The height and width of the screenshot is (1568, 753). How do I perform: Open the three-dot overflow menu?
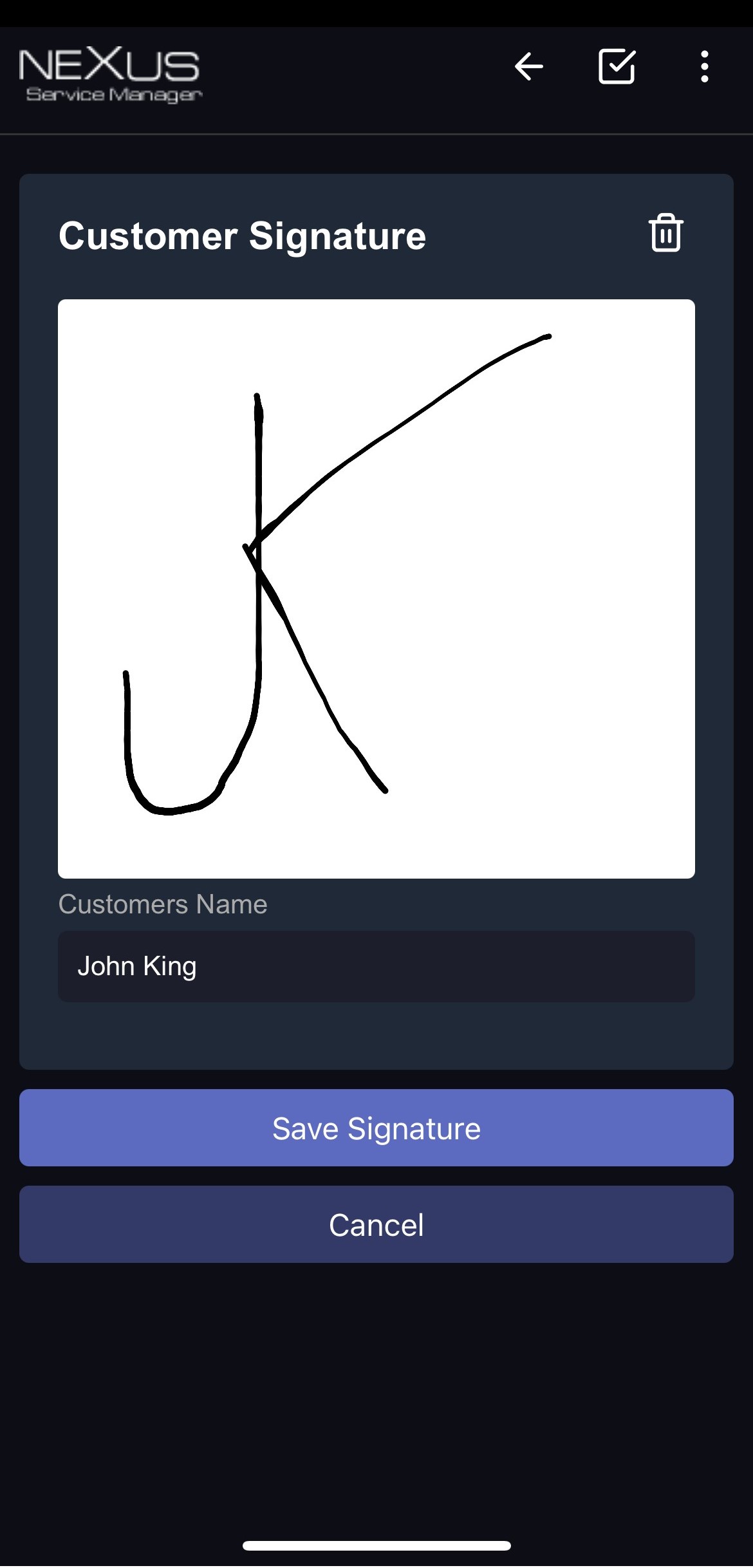pos(705,66)
